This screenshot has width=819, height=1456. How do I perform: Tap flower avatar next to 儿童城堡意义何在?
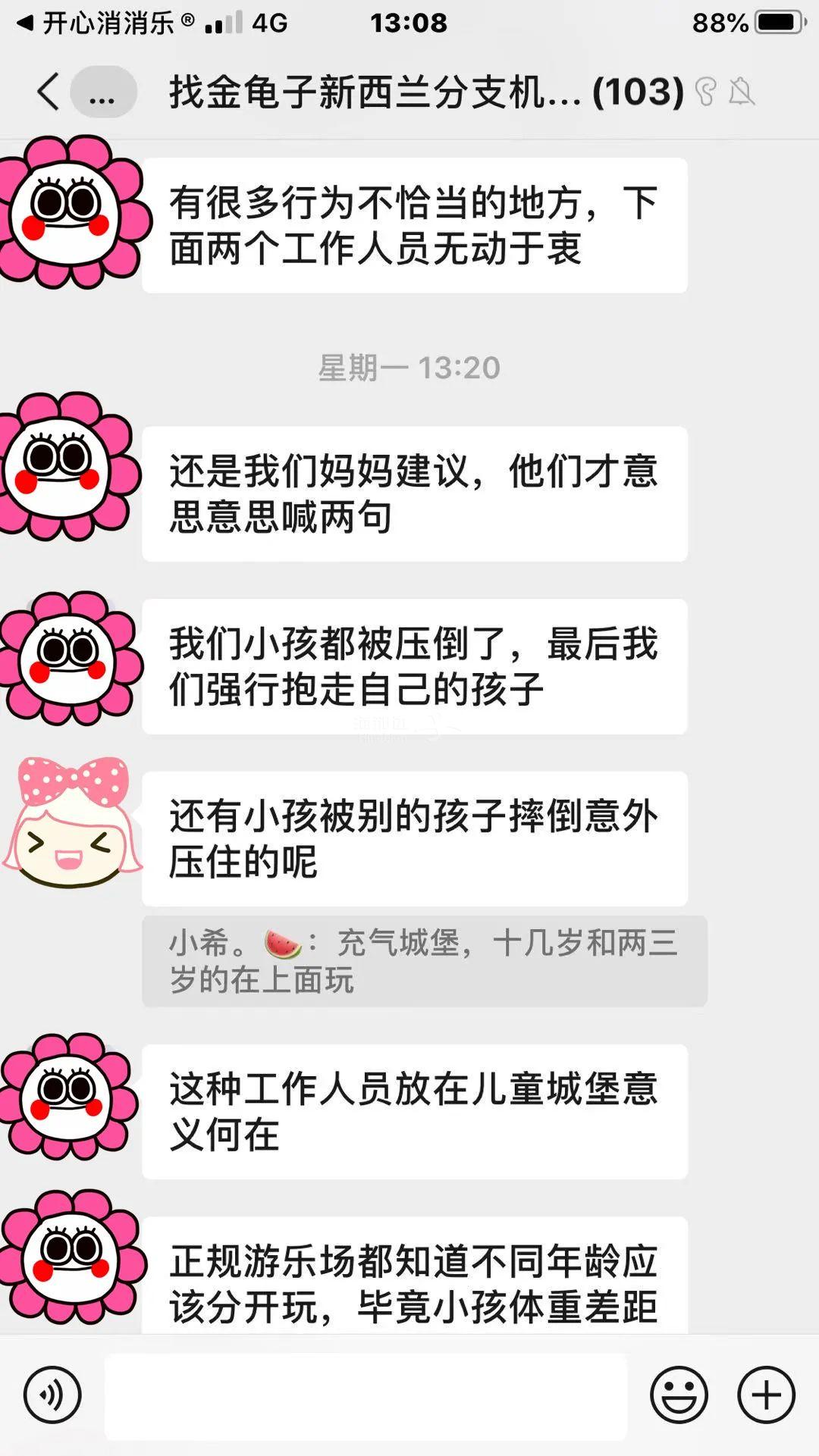[70, 1096]
